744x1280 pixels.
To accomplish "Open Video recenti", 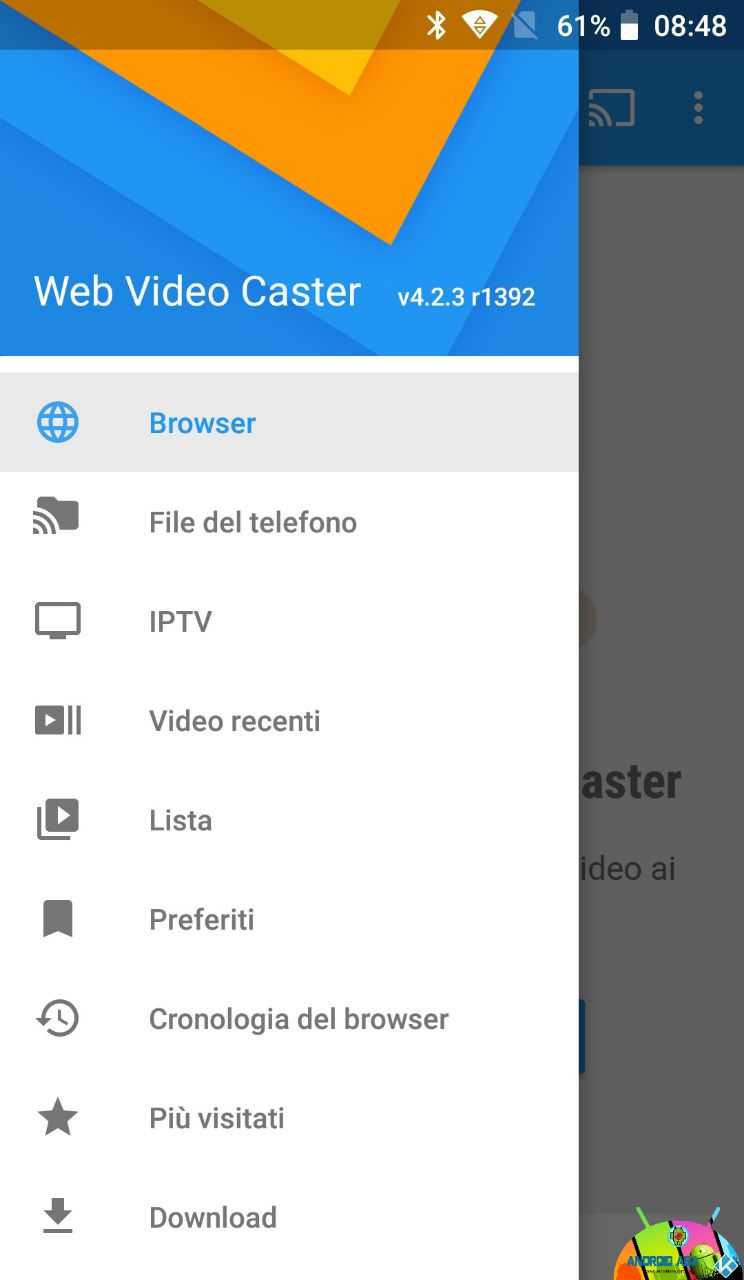I will pos(289,720).
